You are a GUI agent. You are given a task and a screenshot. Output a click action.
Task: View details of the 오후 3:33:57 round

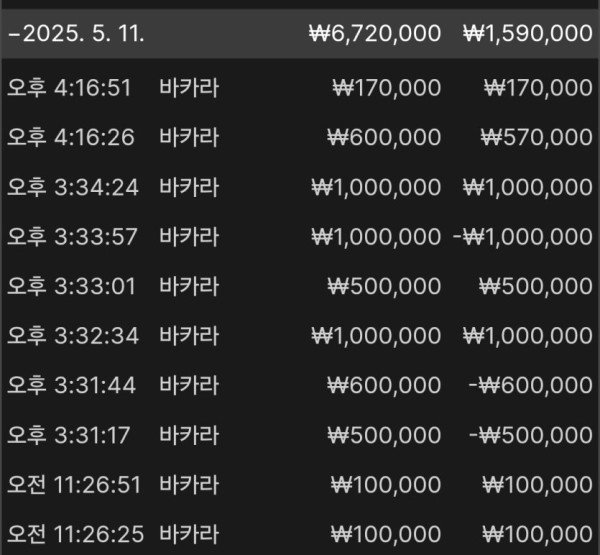point(300,236)
